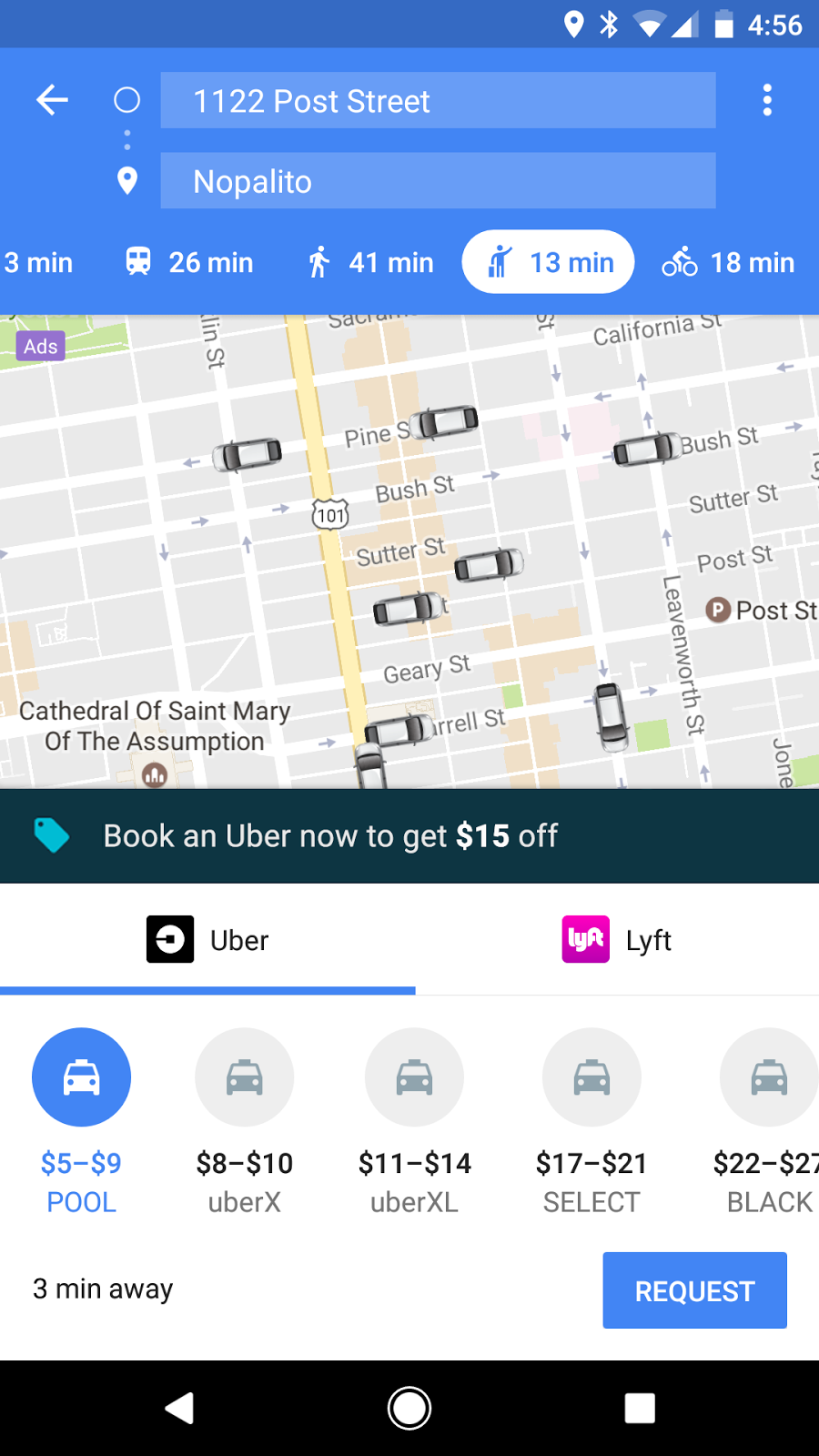The image size is (819, 1456).
Task: Edit the Nopalito destination field
Action: click(x=438, y=181)
